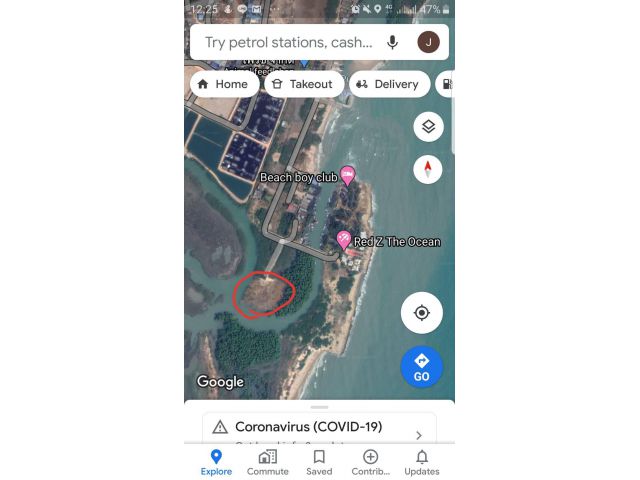Screen dimensions: 640x480
Task: Tap the search field for petrol stations
Action: click(288, 42)
